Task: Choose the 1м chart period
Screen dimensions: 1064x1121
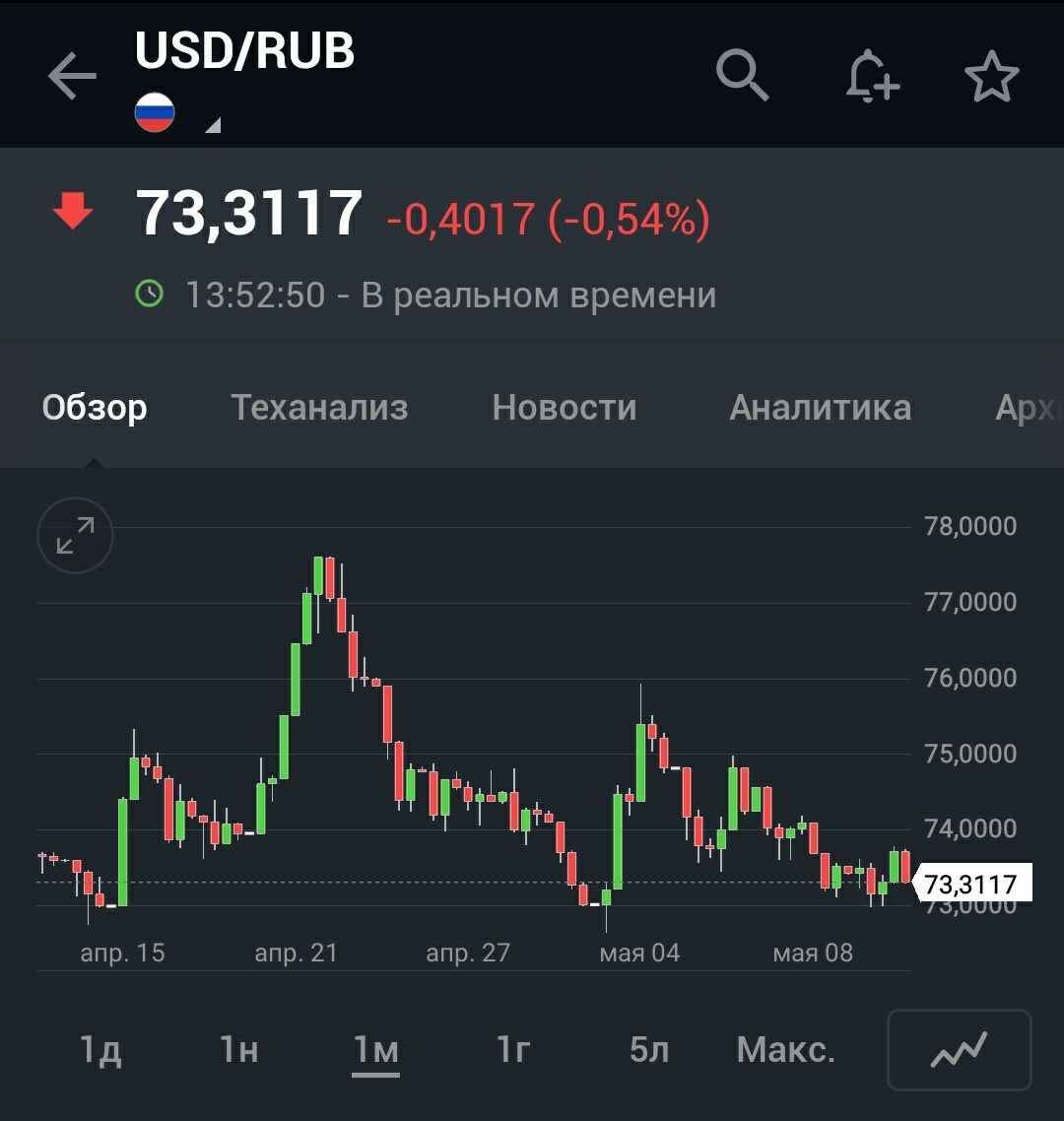Action: pyautogui.click(x=375, y=1050)
